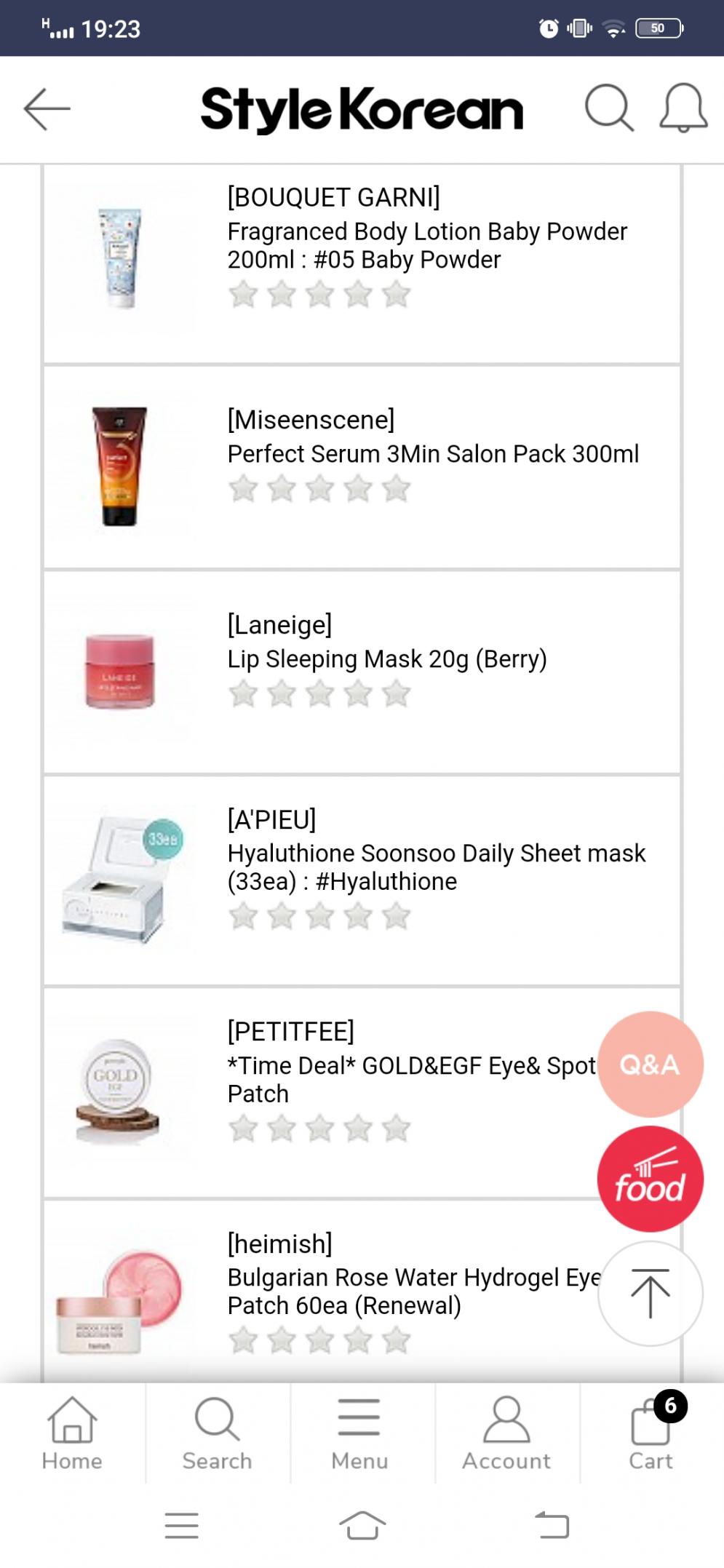Jump back to top of the list

click(x=650, y=1294)
